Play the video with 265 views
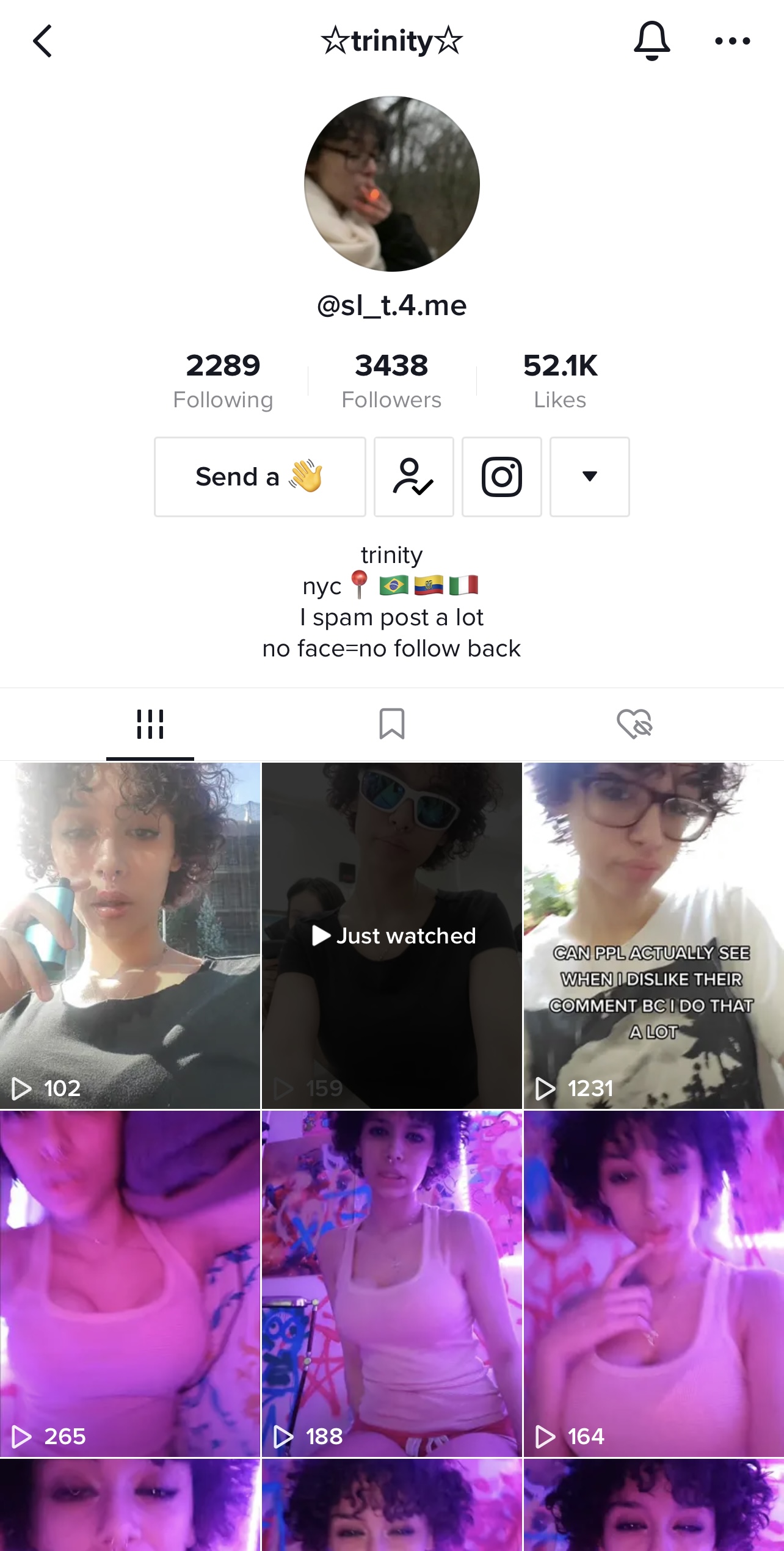 click(130, 1284)
